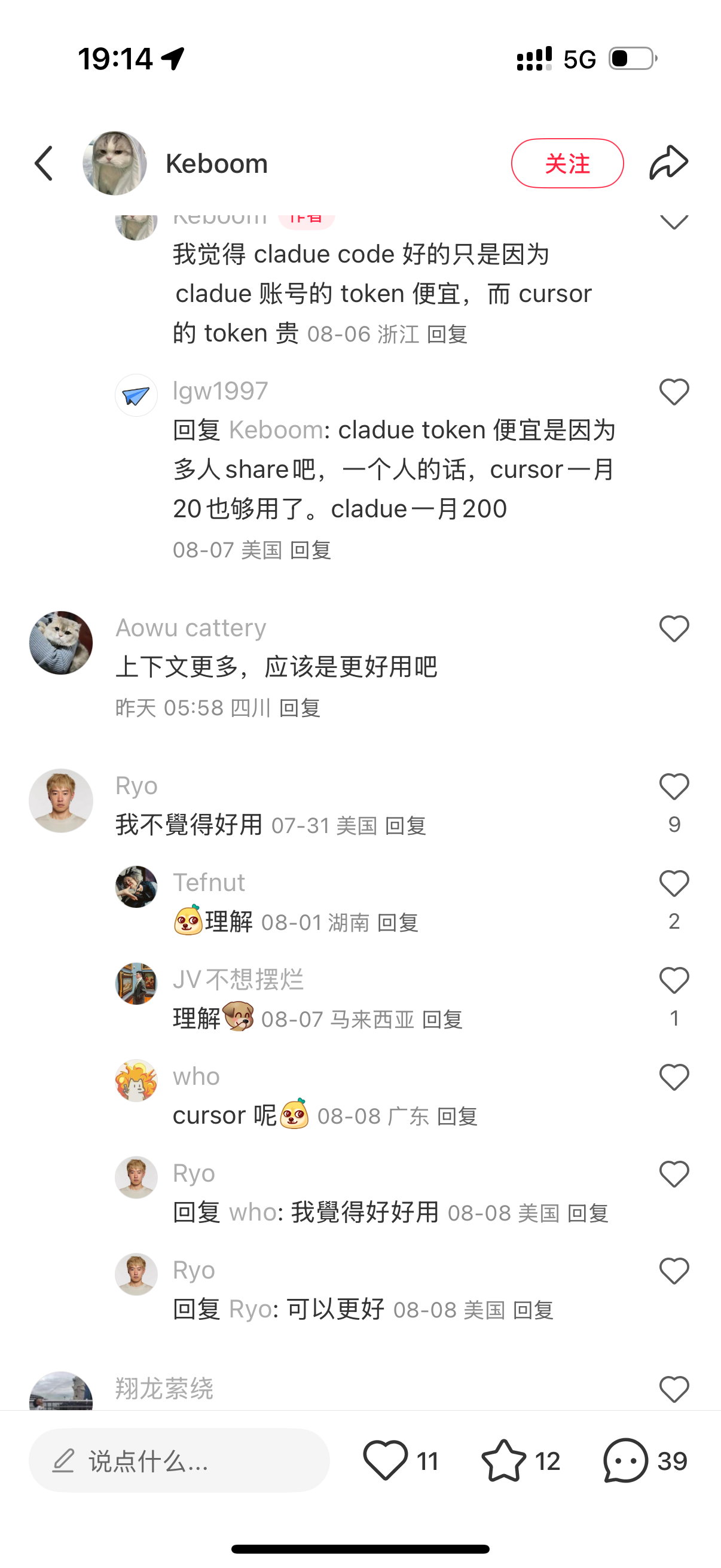Open the 说点什么 comment input

pyautogui.click(x=179, y=1460)
